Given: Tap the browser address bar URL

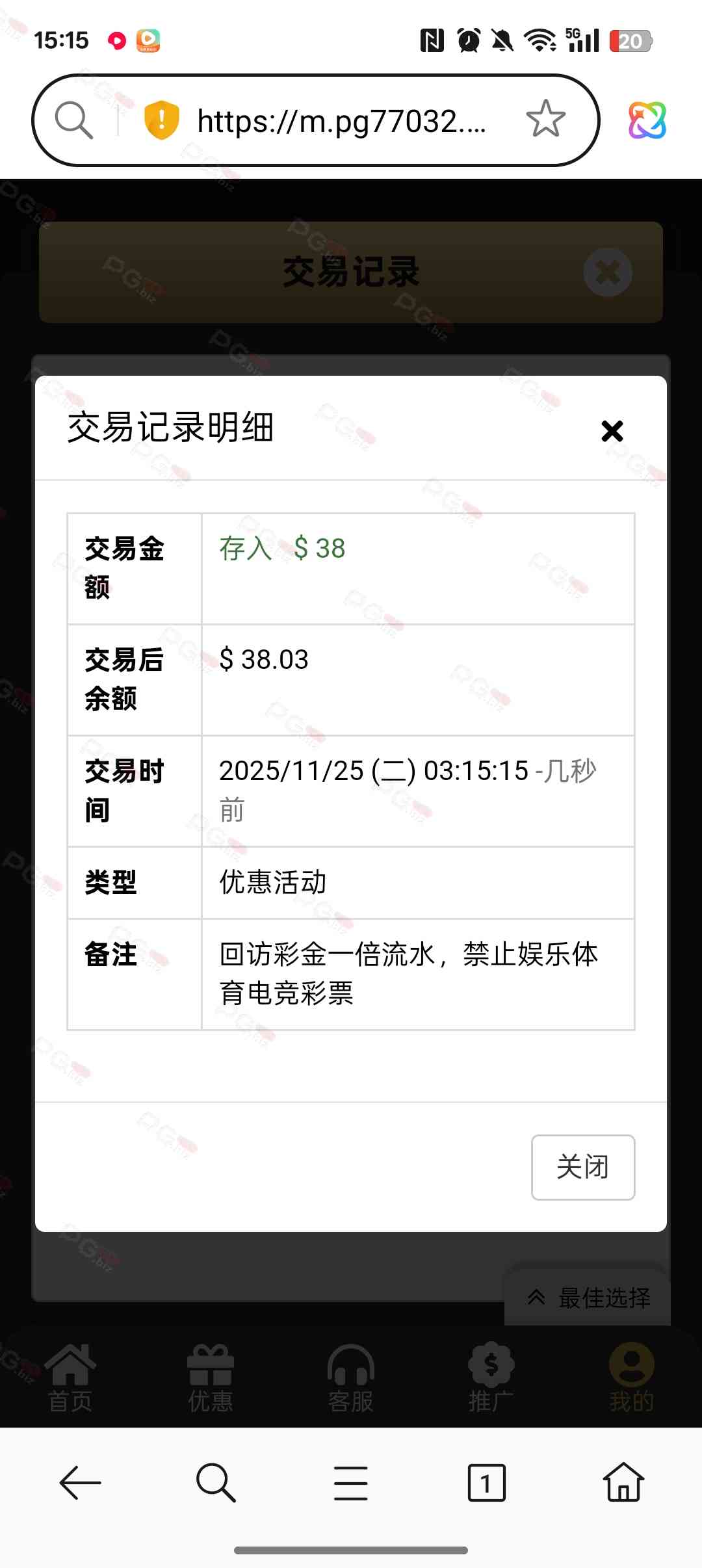Looking at the screenshot, I should (341, 121).
